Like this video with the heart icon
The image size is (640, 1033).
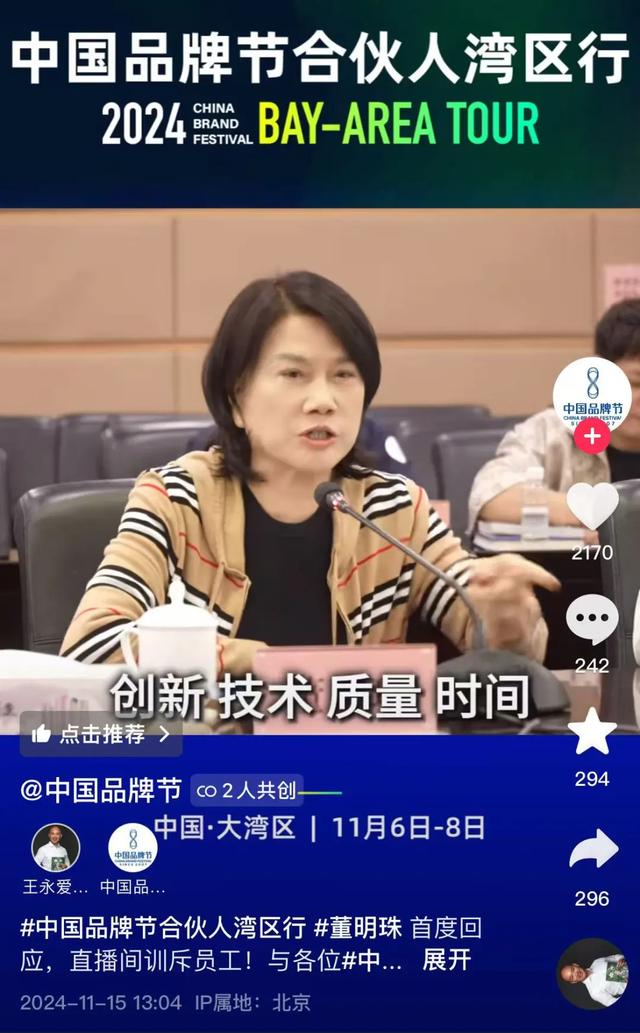[x=592, y=506]
